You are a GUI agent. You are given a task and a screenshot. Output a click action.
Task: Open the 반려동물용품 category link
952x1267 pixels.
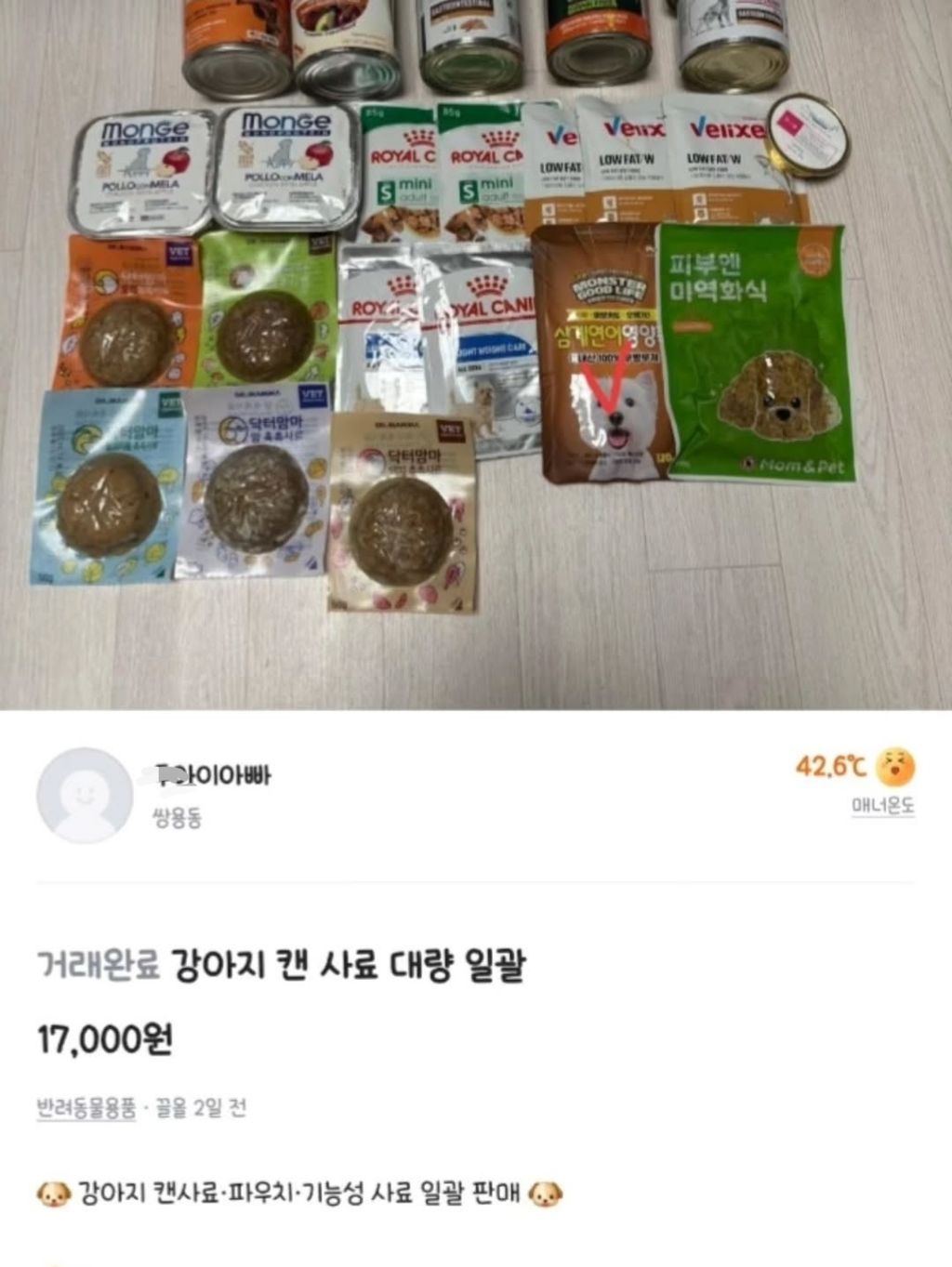click(x=86, y=1108)
